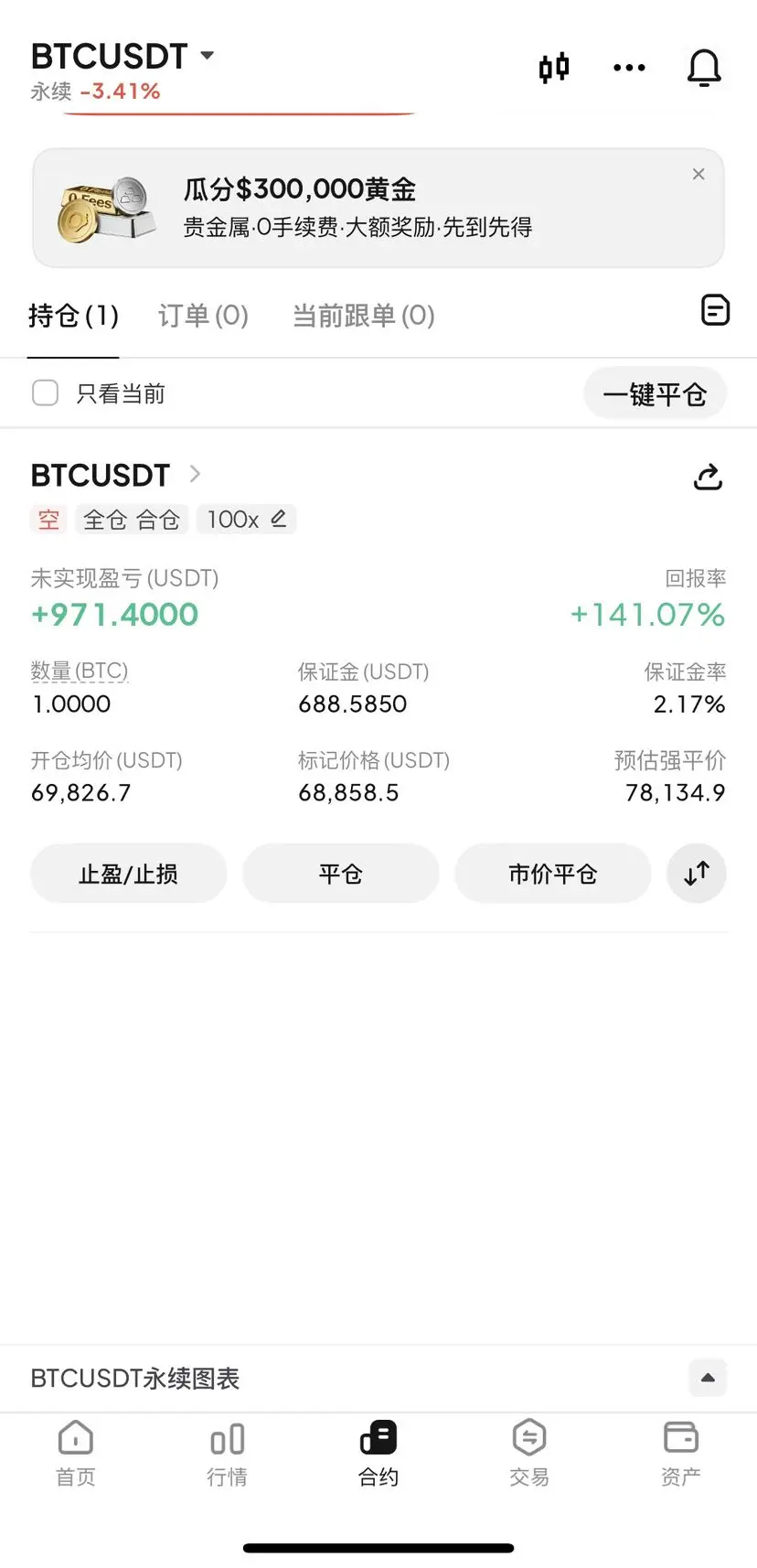
Task: Tap 一键平仓 to close all positions
Action: (x=655, y=394)
